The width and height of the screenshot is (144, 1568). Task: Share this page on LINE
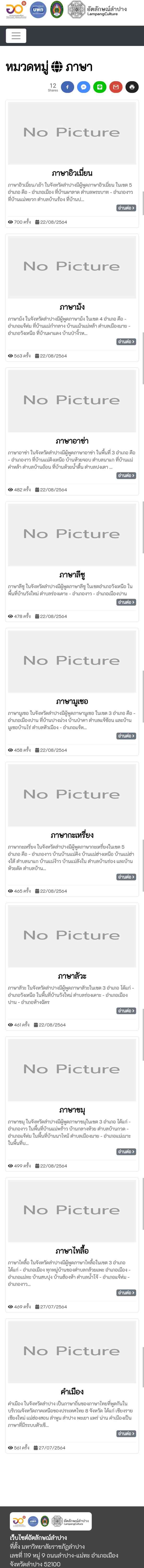coord(100,87)
